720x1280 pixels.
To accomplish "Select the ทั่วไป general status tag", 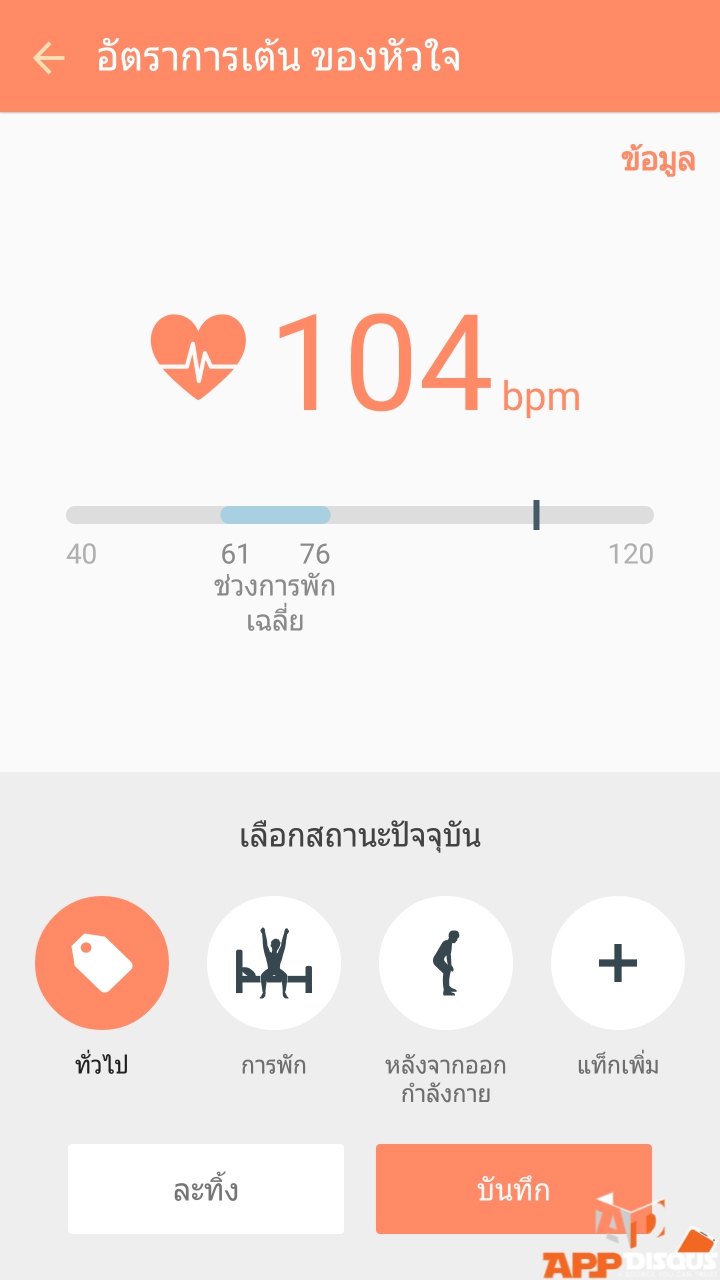I will pyautogui.click(x=102, y=963).
